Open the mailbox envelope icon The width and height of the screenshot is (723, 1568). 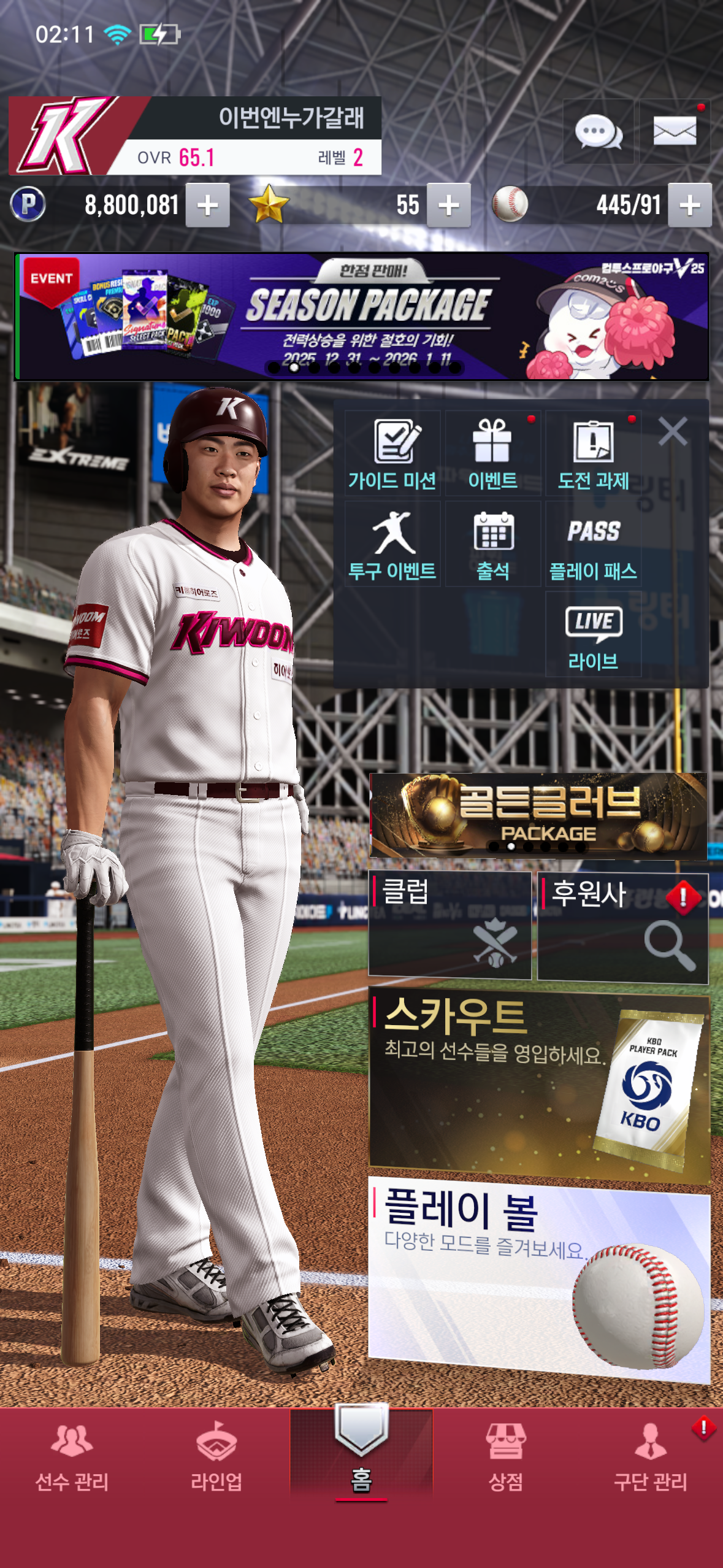point(675,131)
